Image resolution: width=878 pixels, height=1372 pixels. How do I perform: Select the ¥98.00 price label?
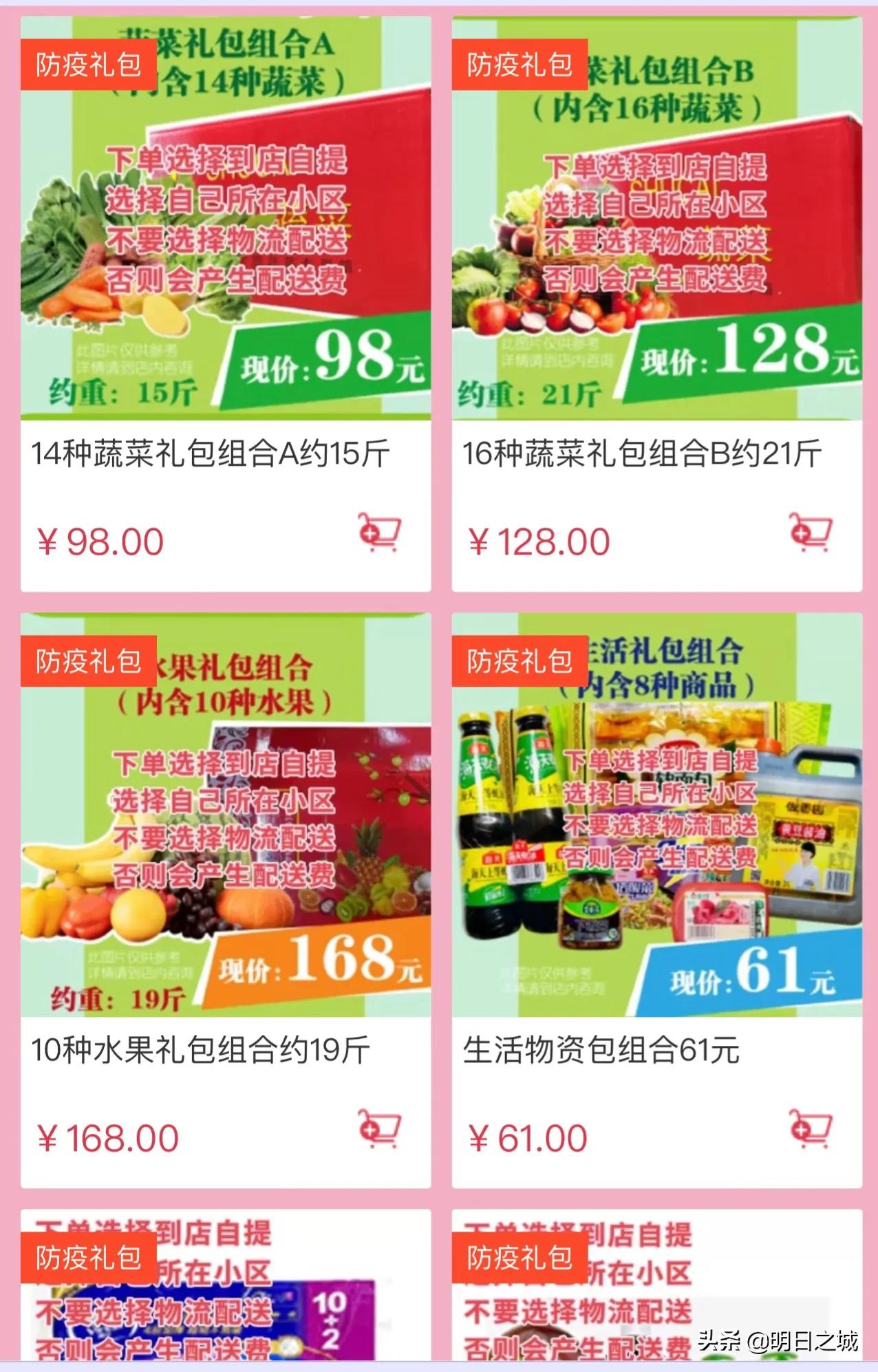100,543
